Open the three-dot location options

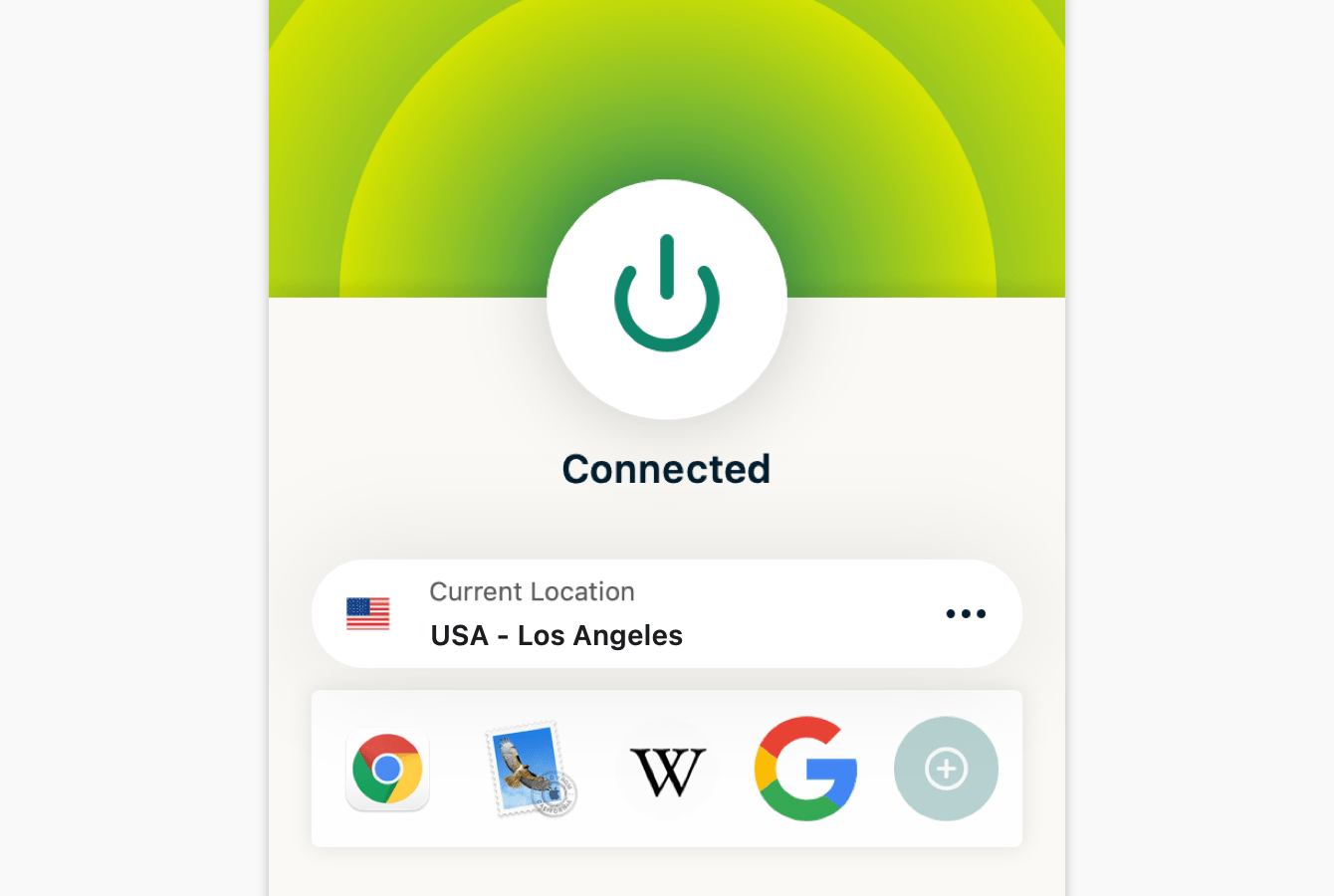pyautogui.click(x=965, y=613)
